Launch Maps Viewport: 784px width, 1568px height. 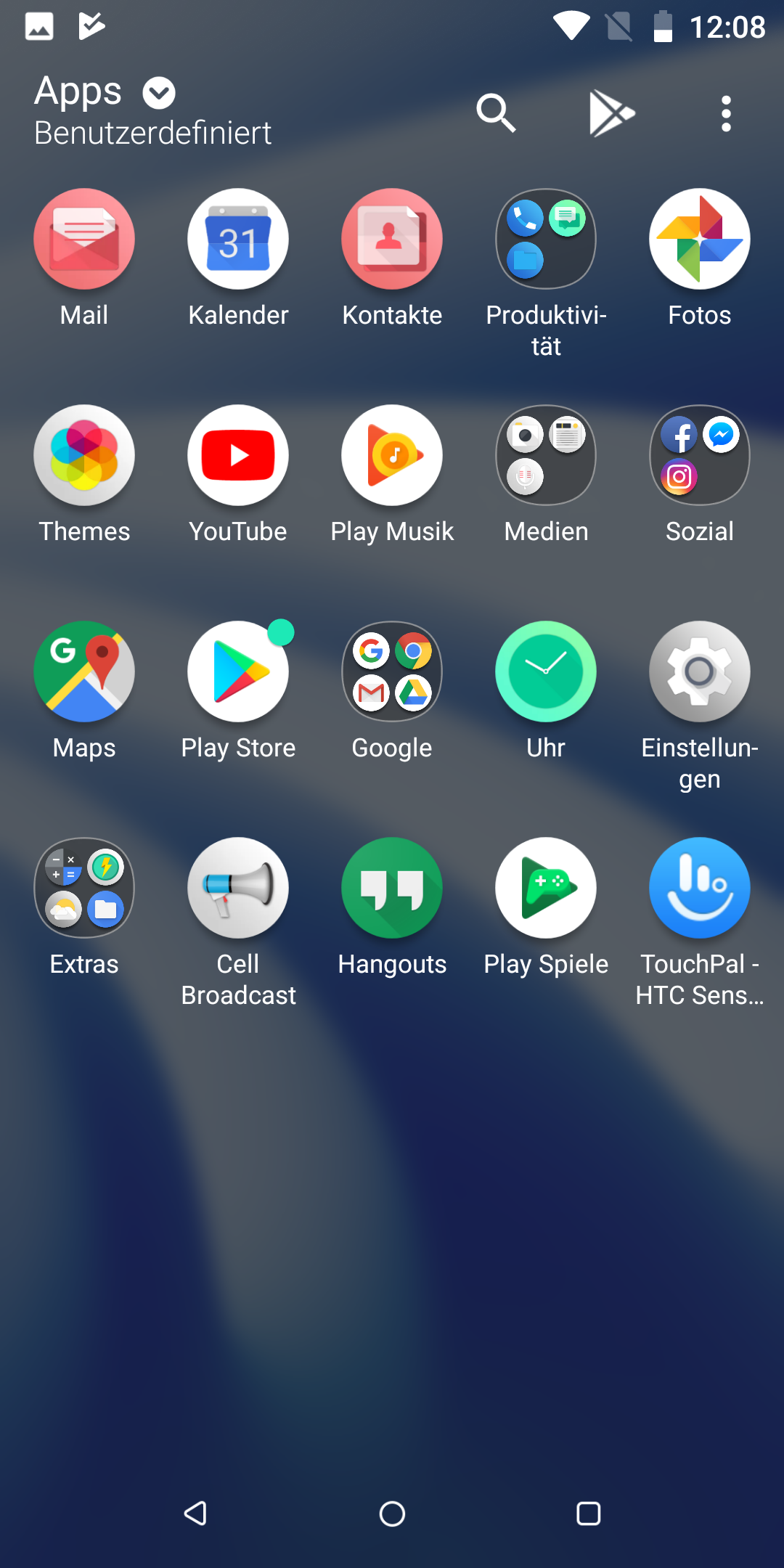(x=84, y=672)
